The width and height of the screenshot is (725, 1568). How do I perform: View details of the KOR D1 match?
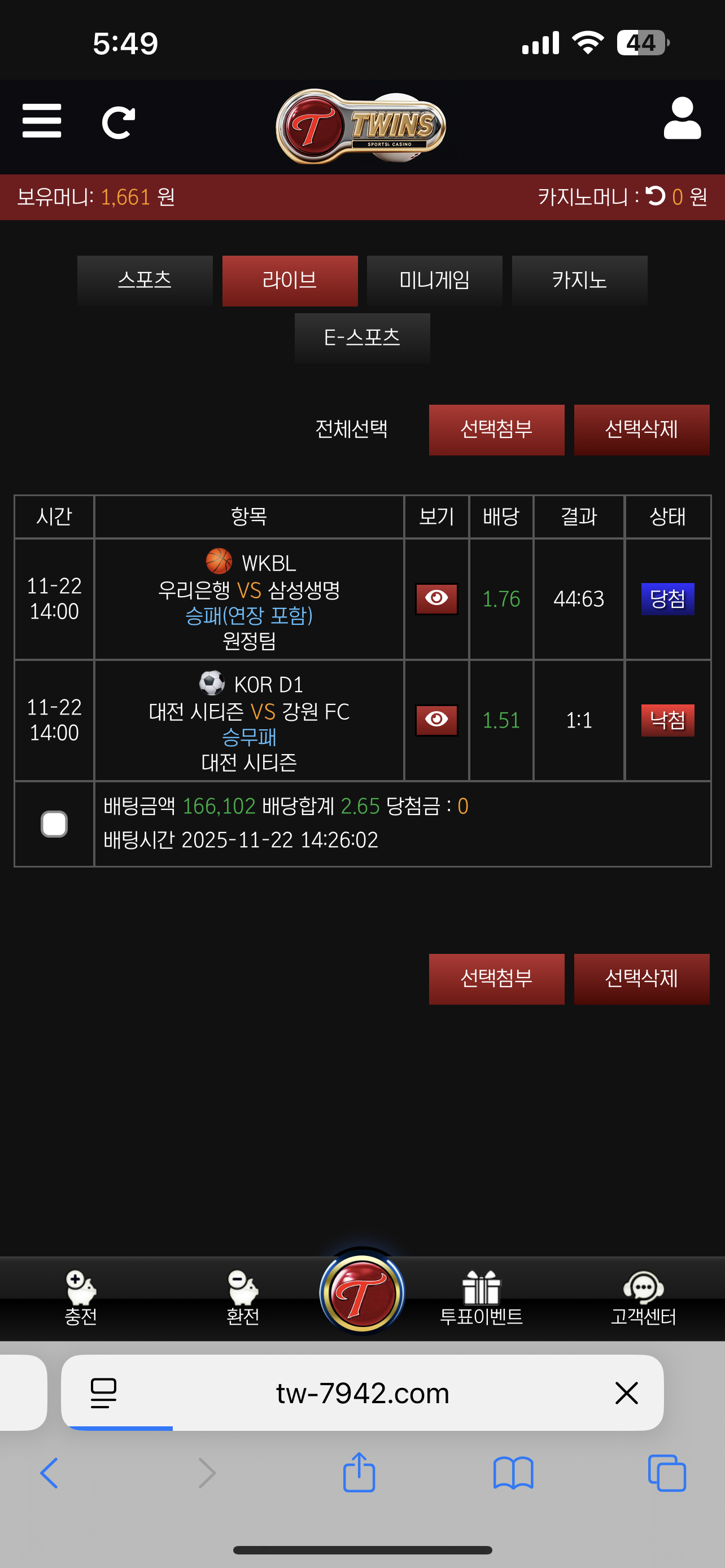pos(436,720)
